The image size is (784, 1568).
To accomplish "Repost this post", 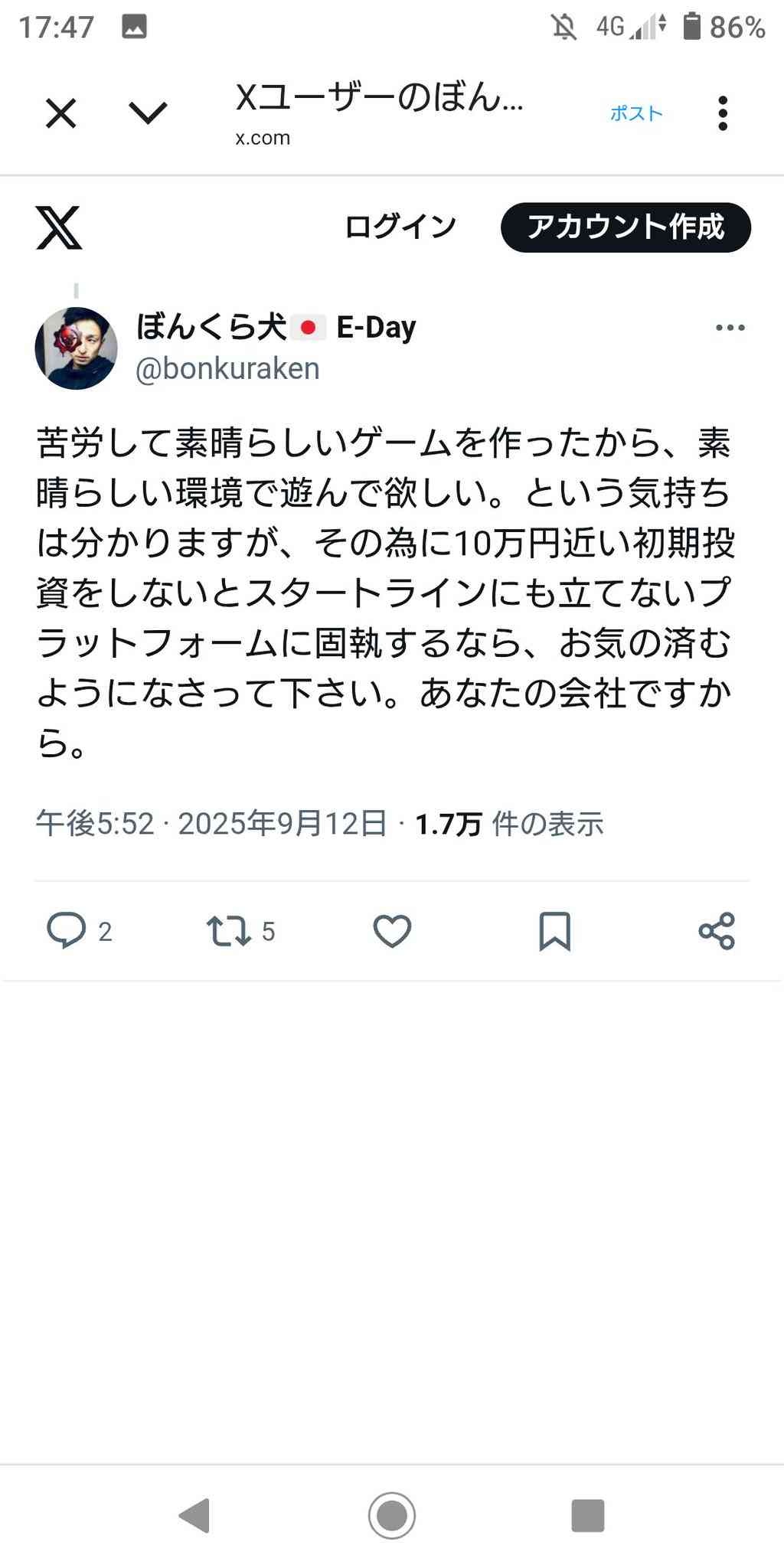I will [229, 931].
